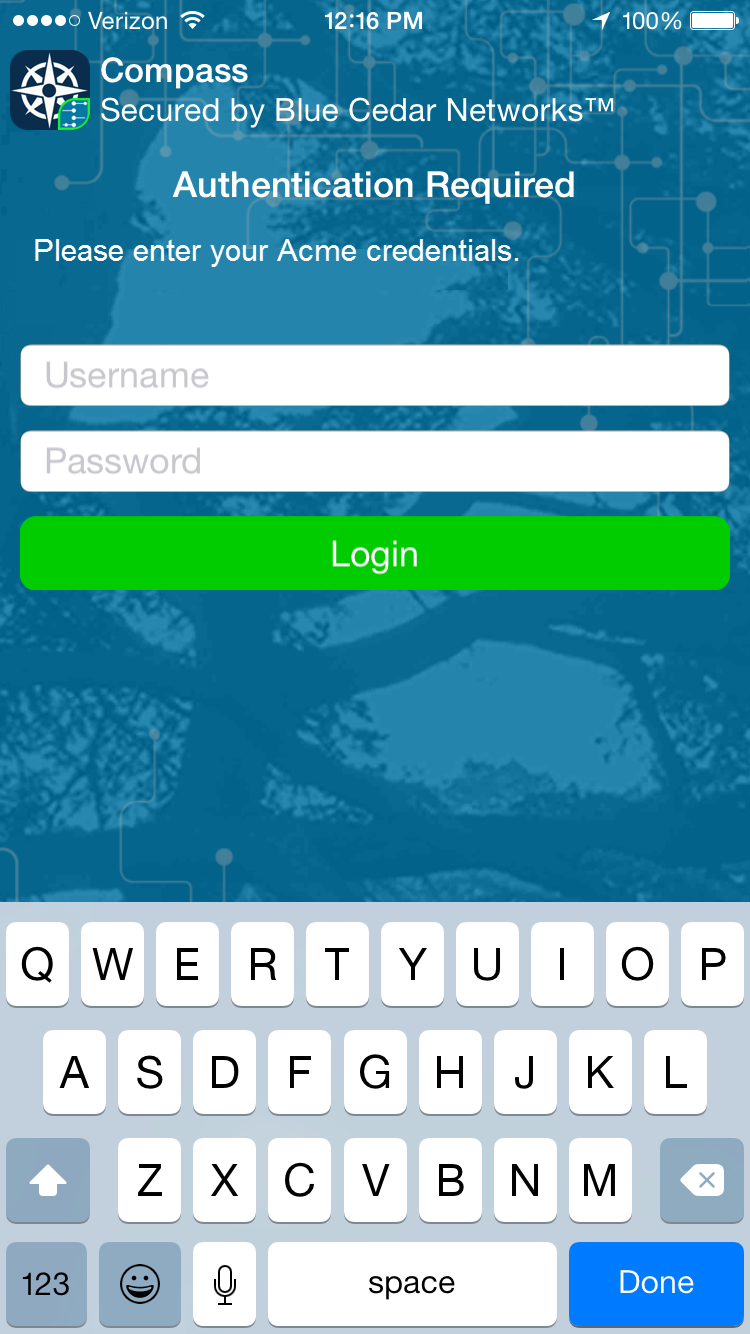The height and width of the screenshot is (1334, 750).
Task: Tap the Username field
Action: tap(375, 375)
